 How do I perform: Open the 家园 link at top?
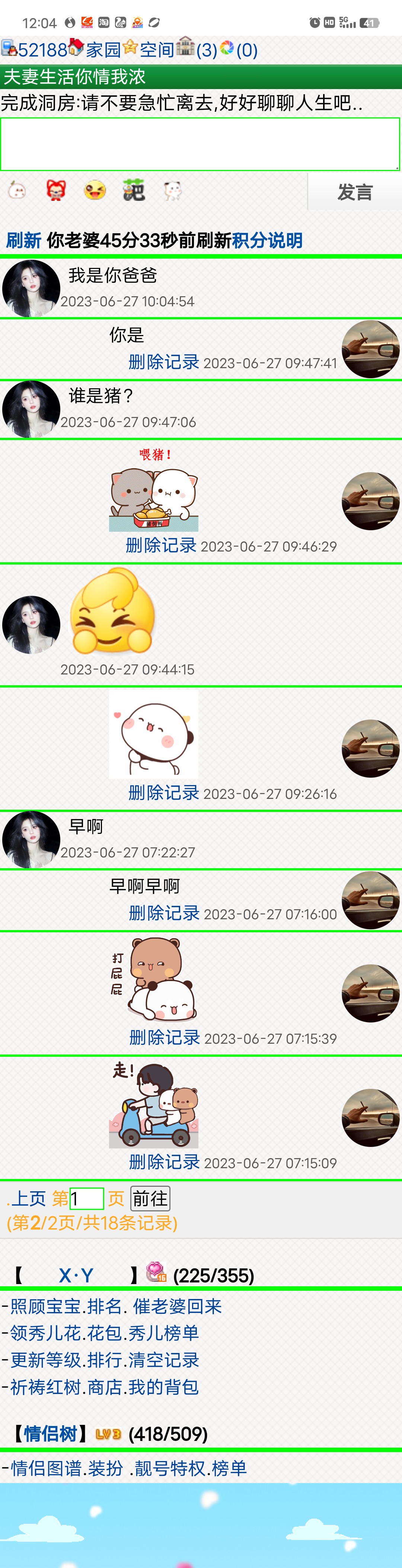click(x=103, y=50)
